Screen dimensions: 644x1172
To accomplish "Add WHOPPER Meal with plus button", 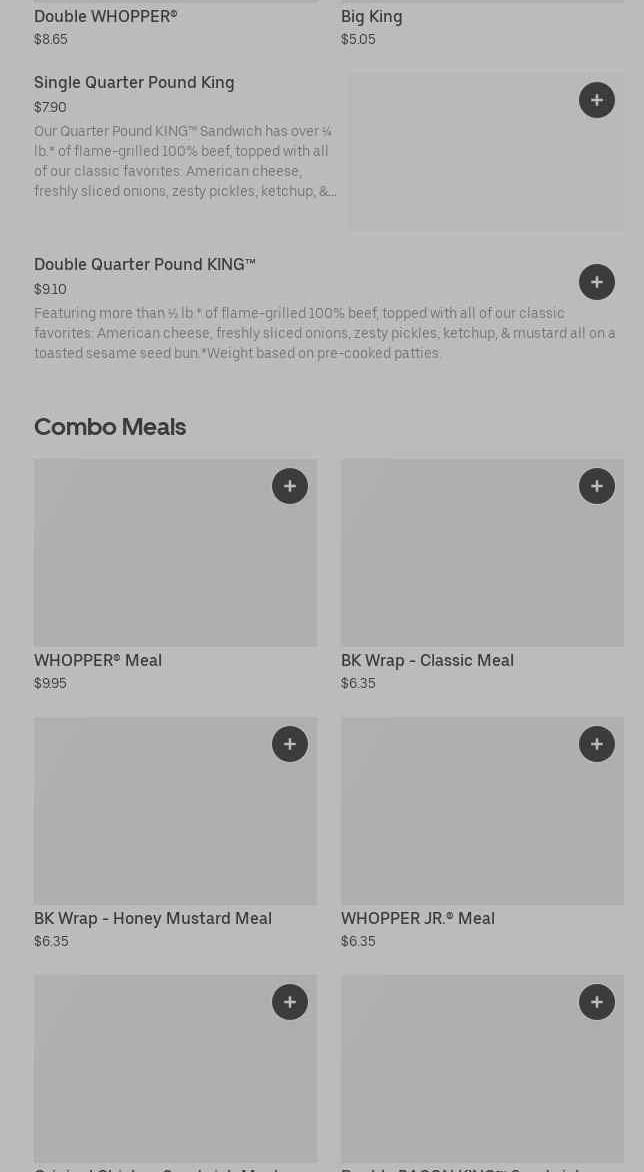I will (289, 486).
